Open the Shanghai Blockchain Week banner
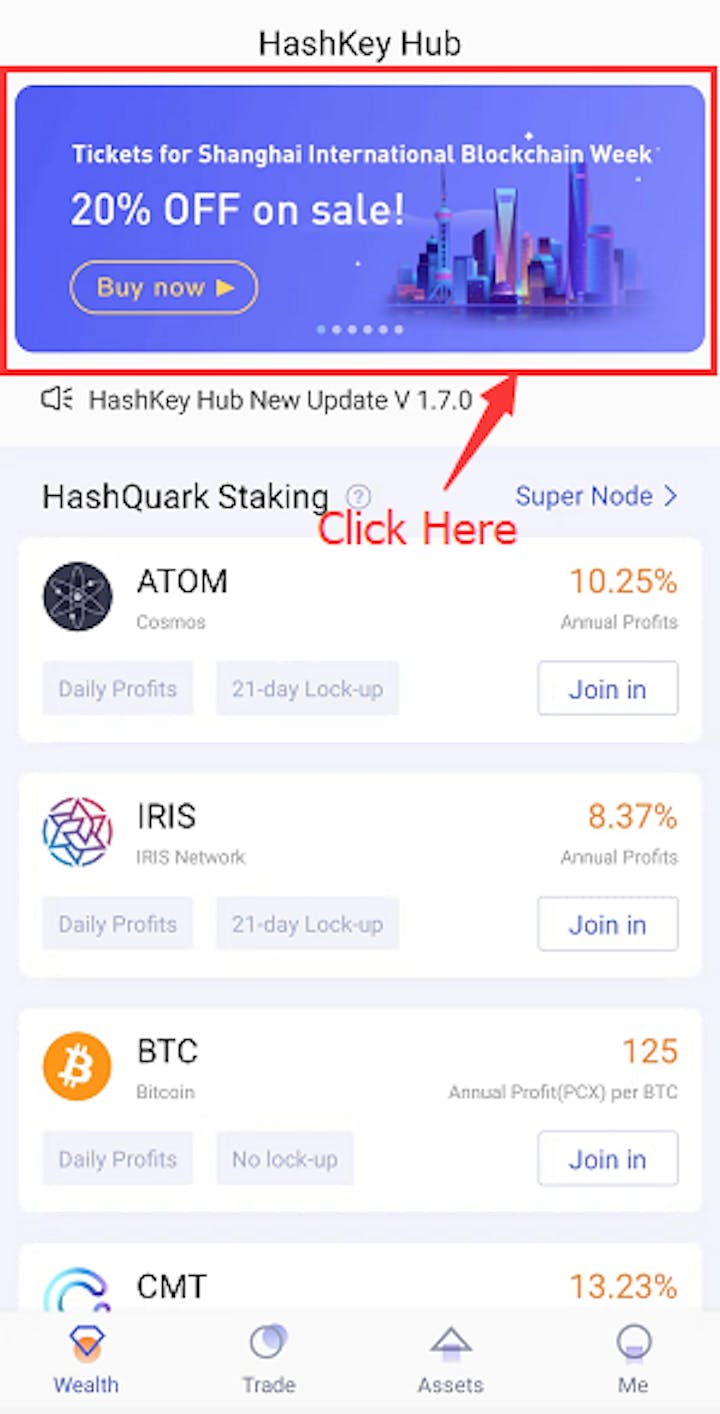This screenshot has width=720, height=1414. click(360, 218)
